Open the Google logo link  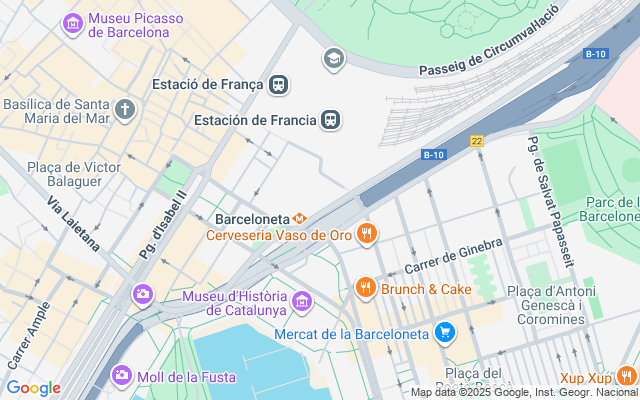(x=33, y=388)
